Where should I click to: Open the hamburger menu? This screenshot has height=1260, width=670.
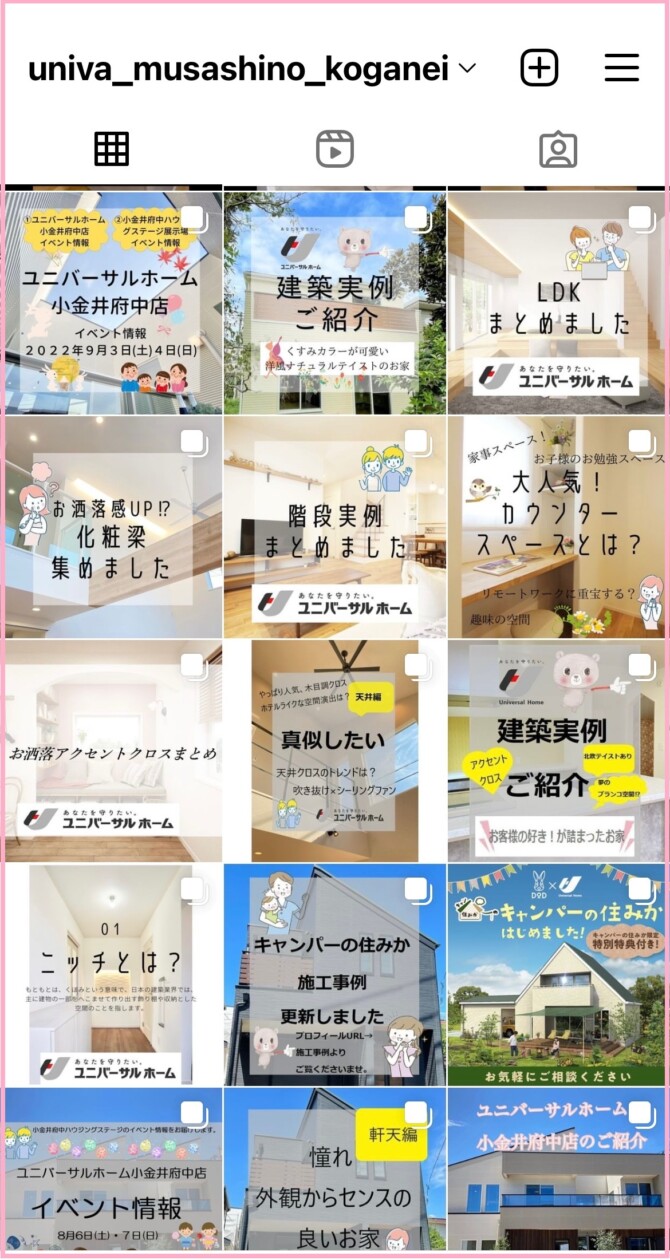coord(621,68)
